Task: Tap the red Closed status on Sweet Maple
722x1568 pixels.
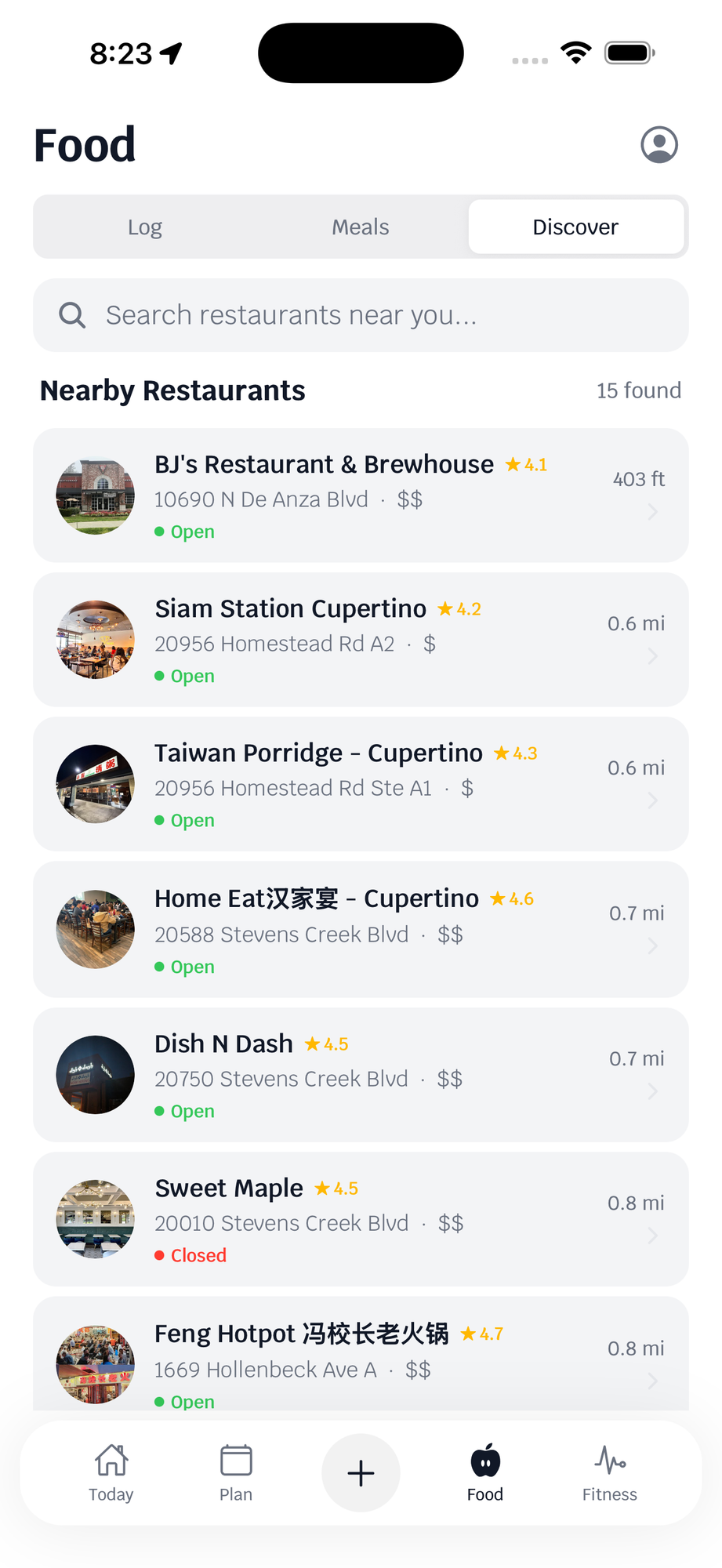Action: coord(190,1255)
